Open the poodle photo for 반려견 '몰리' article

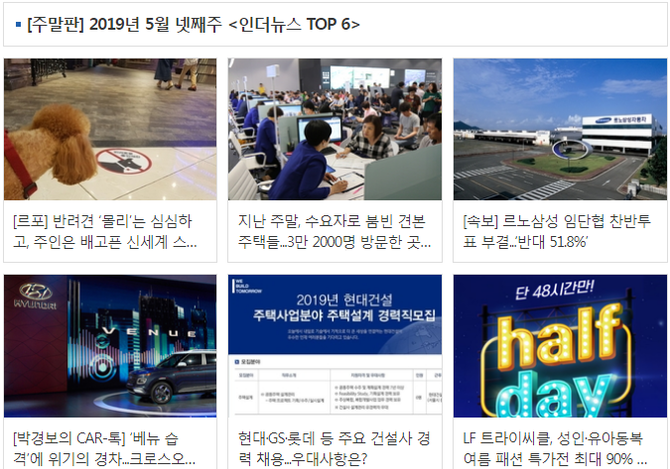click(110, 129)
